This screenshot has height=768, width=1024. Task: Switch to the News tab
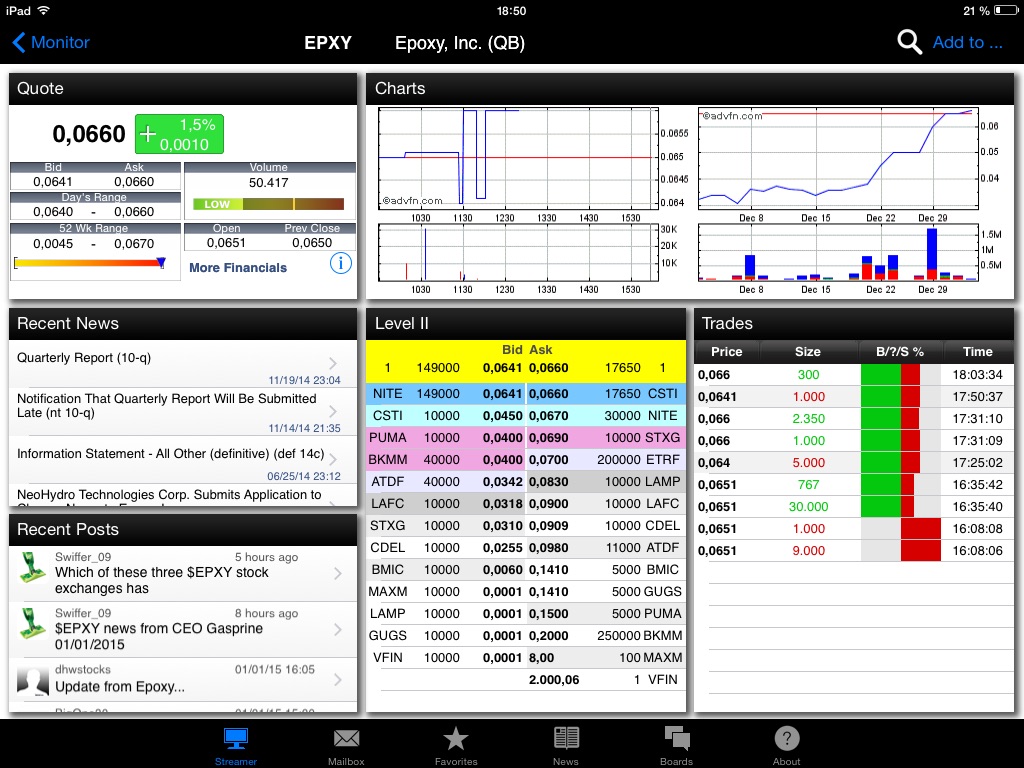click(566, 745)
